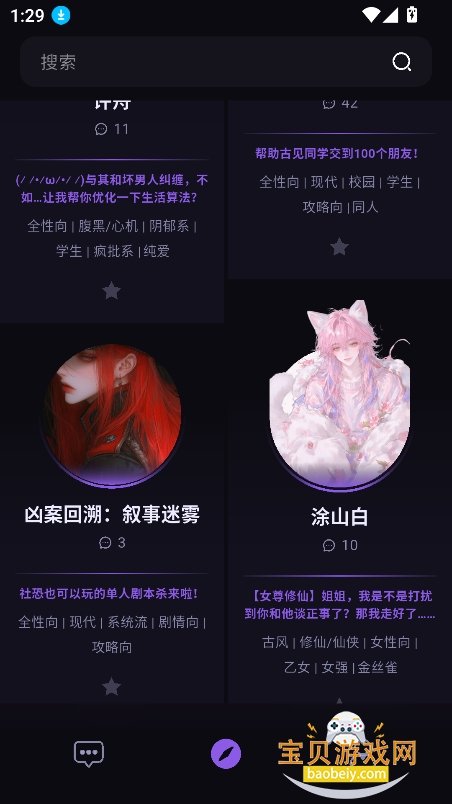Screen dimensions: 452x804
Task: Tap the 搜索 search field
Action: click(225, 62)
